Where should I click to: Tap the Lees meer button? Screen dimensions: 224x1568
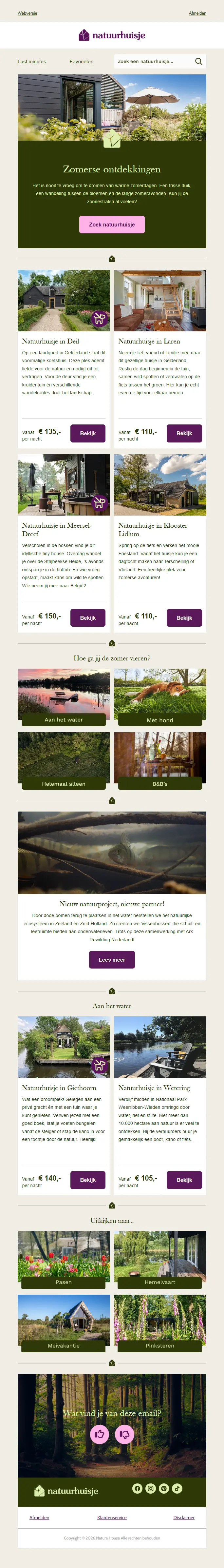coord(112,960)
